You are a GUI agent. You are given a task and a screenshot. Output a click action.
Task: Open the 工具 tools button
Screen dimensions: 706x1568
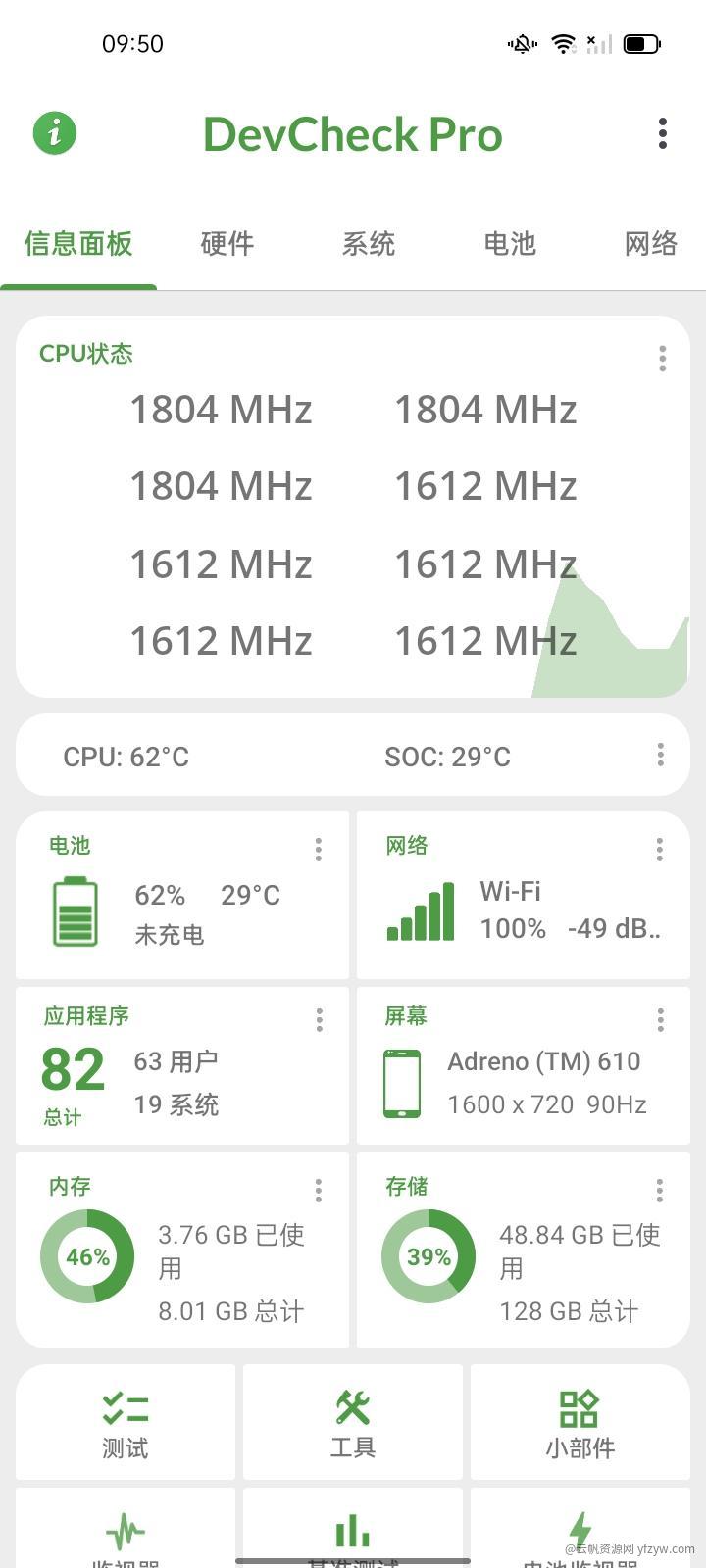coord(353,1423)
